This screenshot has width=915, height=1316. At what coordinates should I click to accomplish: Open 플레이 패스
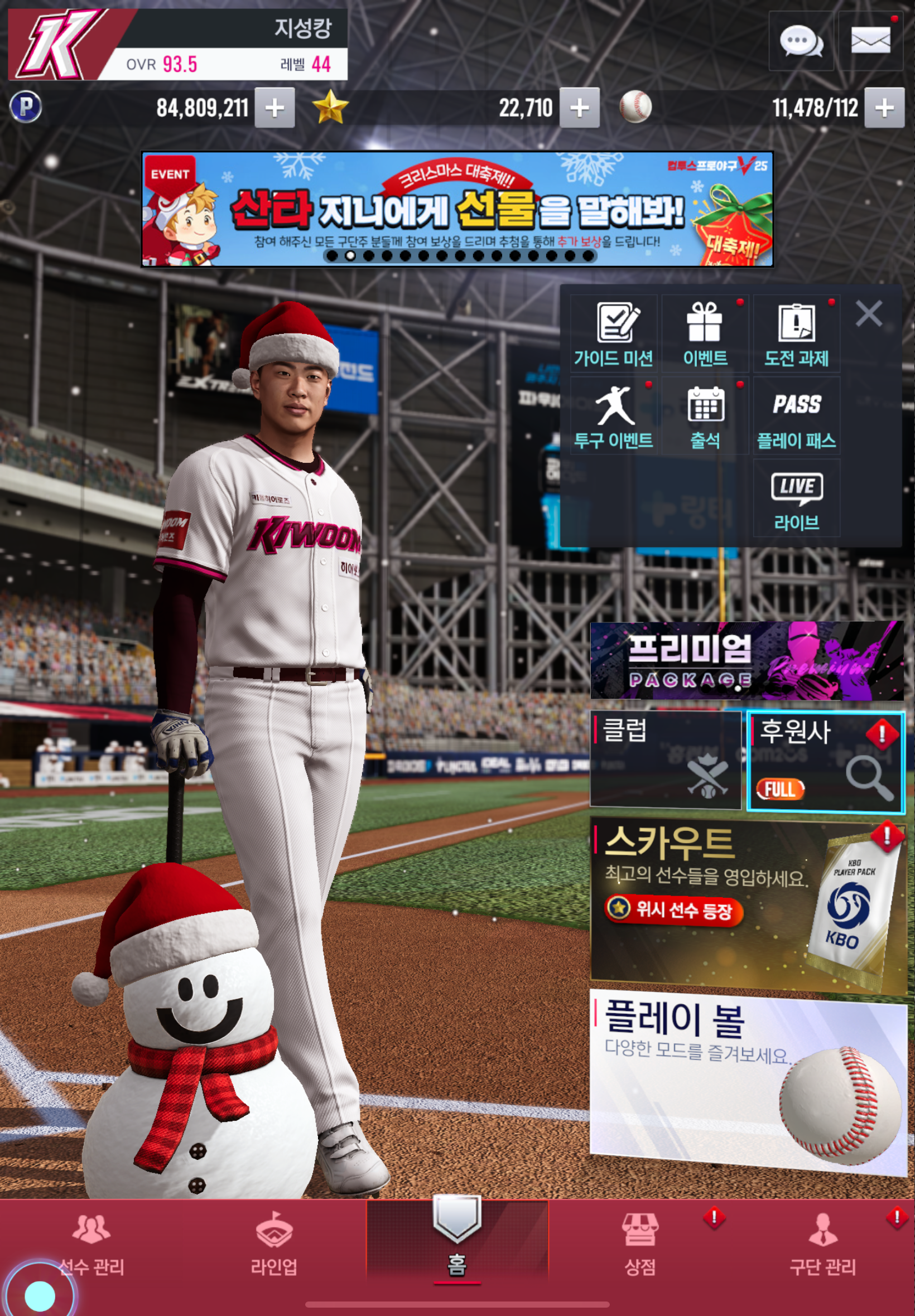coord(796,417)
